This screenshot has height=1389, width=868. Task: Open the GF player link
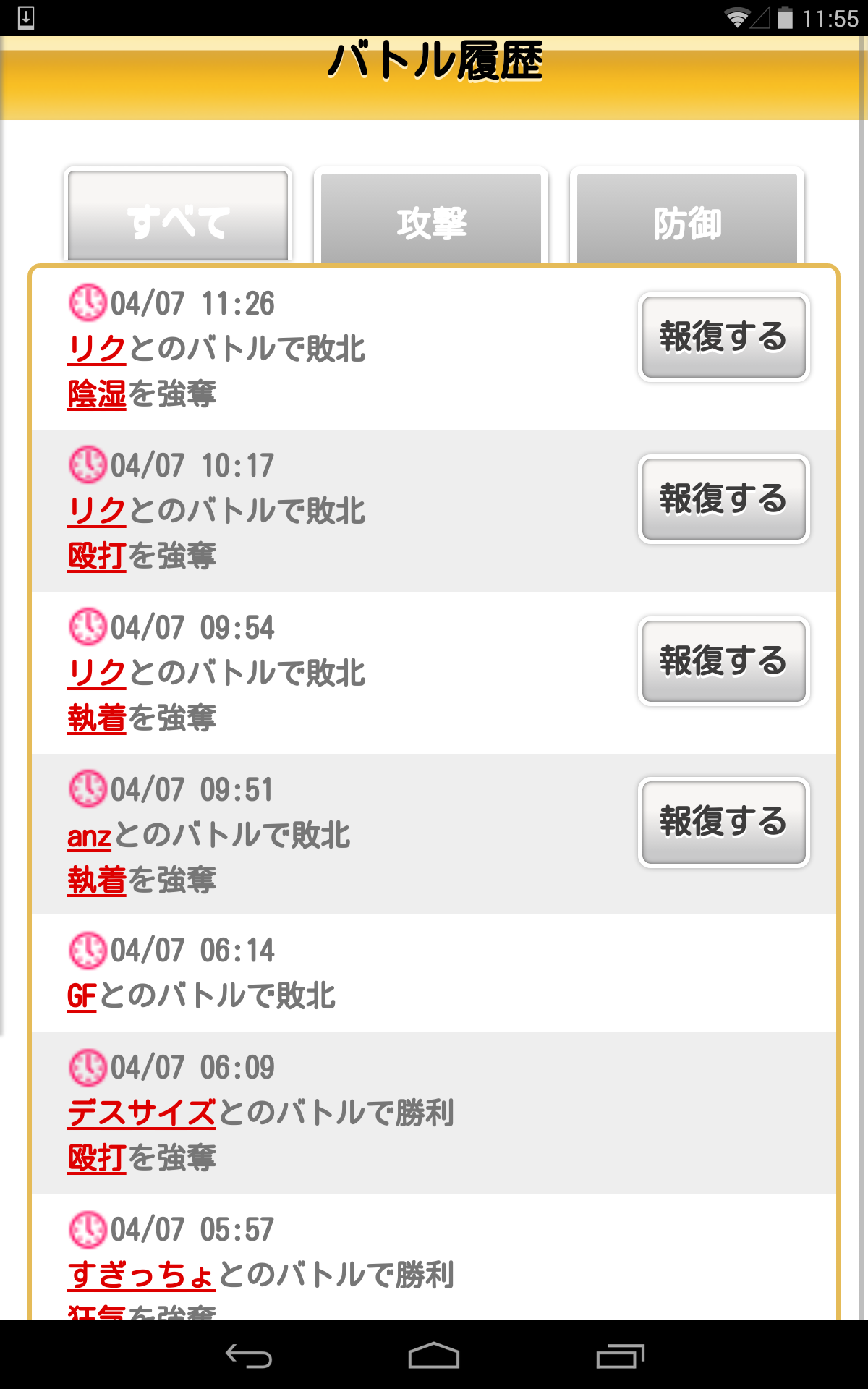click(81, 996)
